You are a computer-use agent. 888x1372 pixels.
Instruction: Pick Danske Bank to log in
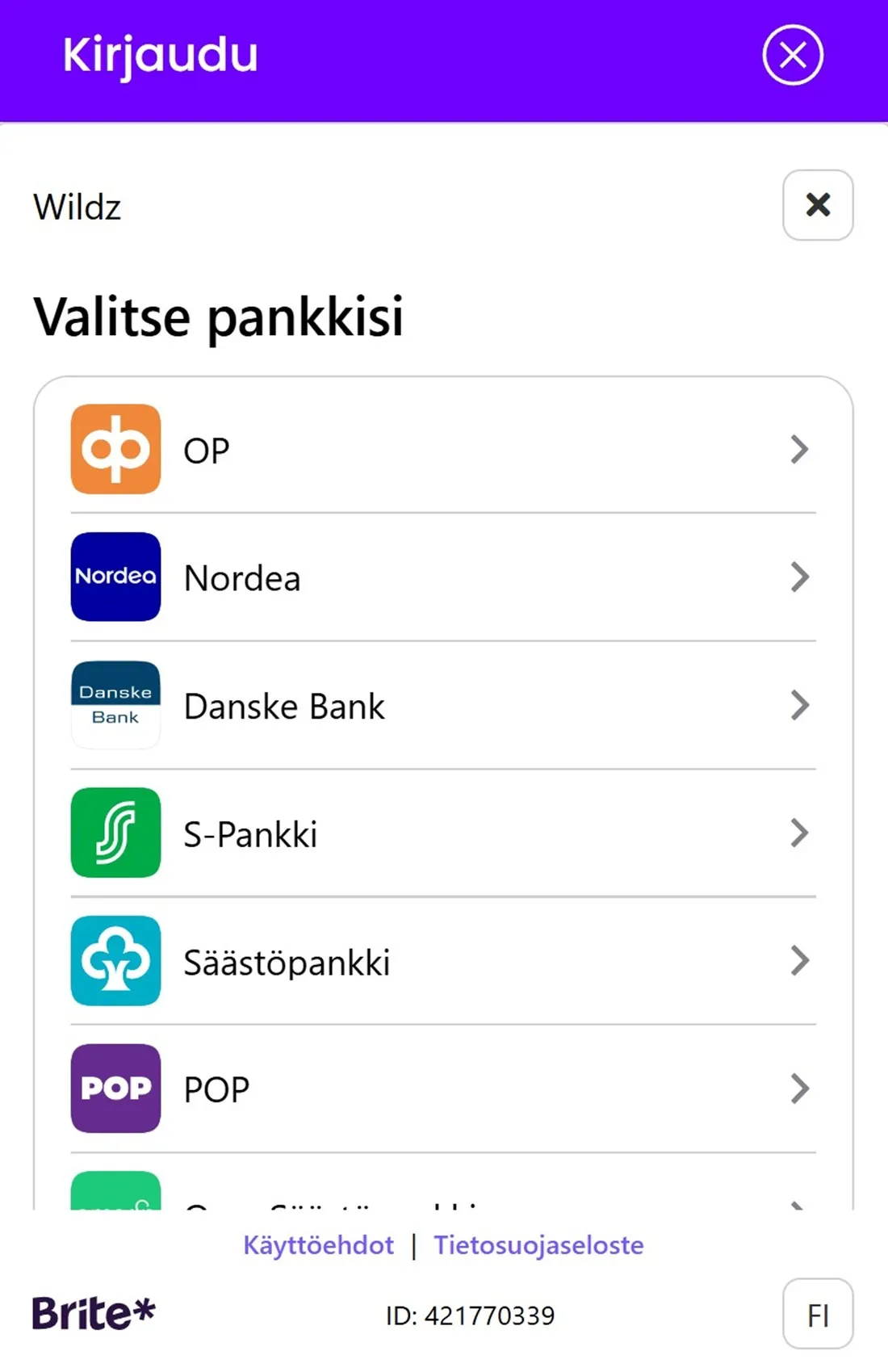pyautogui.click(x=443, y=706)
